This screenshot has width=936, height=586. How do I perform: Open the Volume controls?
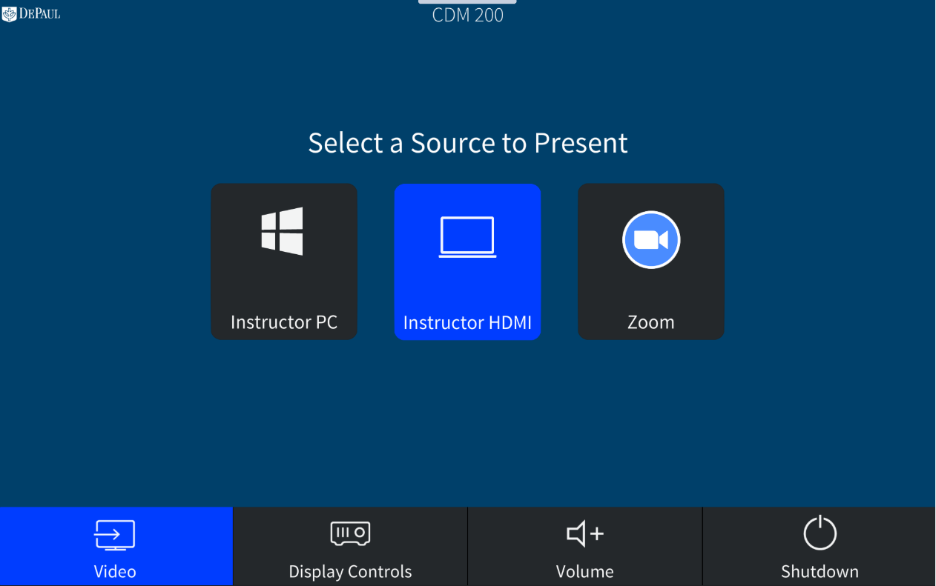coord(585,547)
